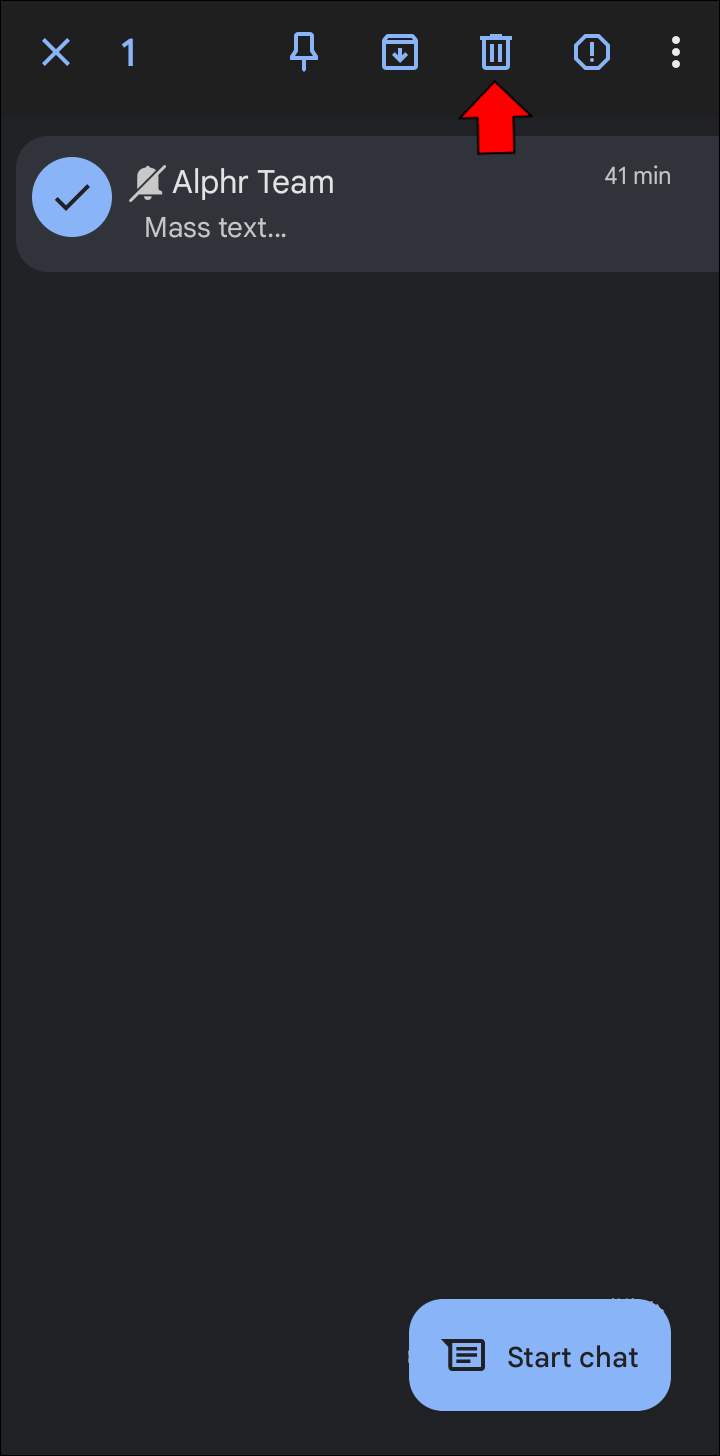The image size is (720, 1456).
Task: Open the three-dot overflow menu
Action: pyautogui.click(x=676, y=52)
